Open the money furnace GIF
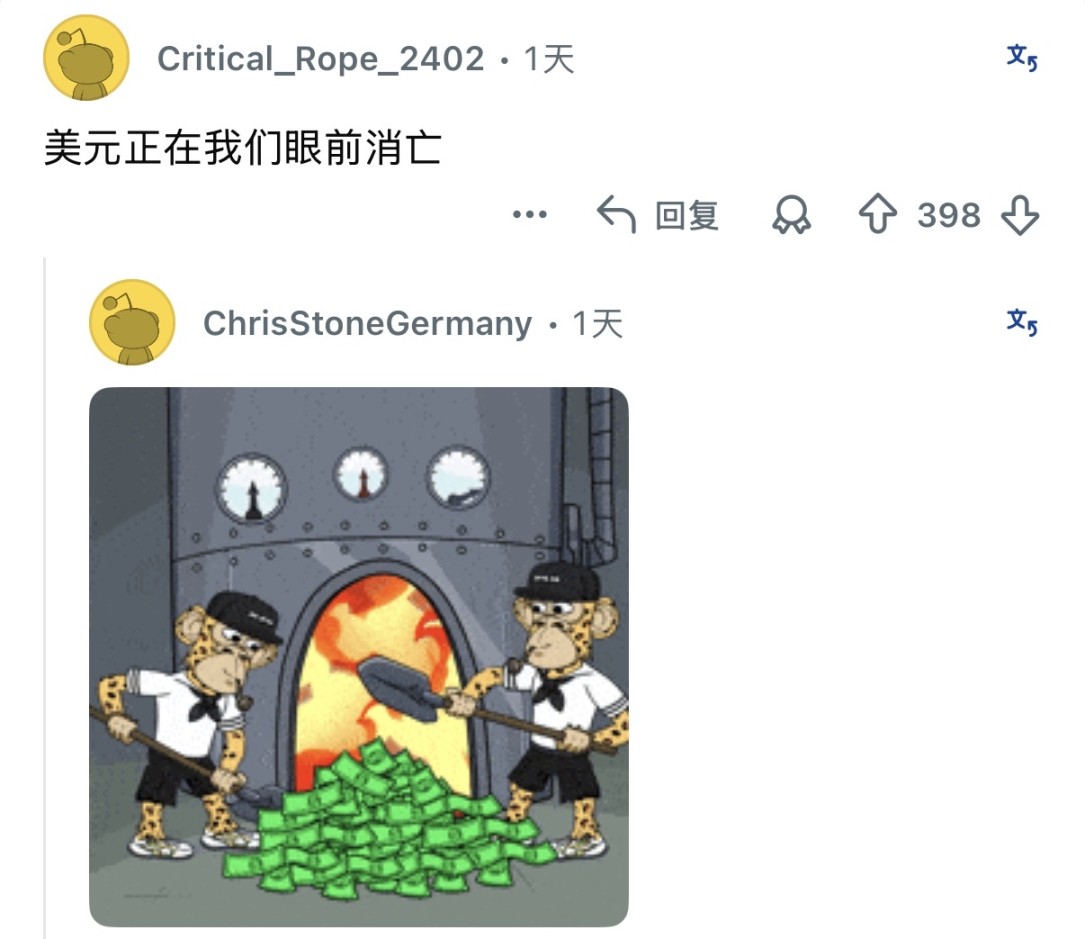 [x=358, y=656]
